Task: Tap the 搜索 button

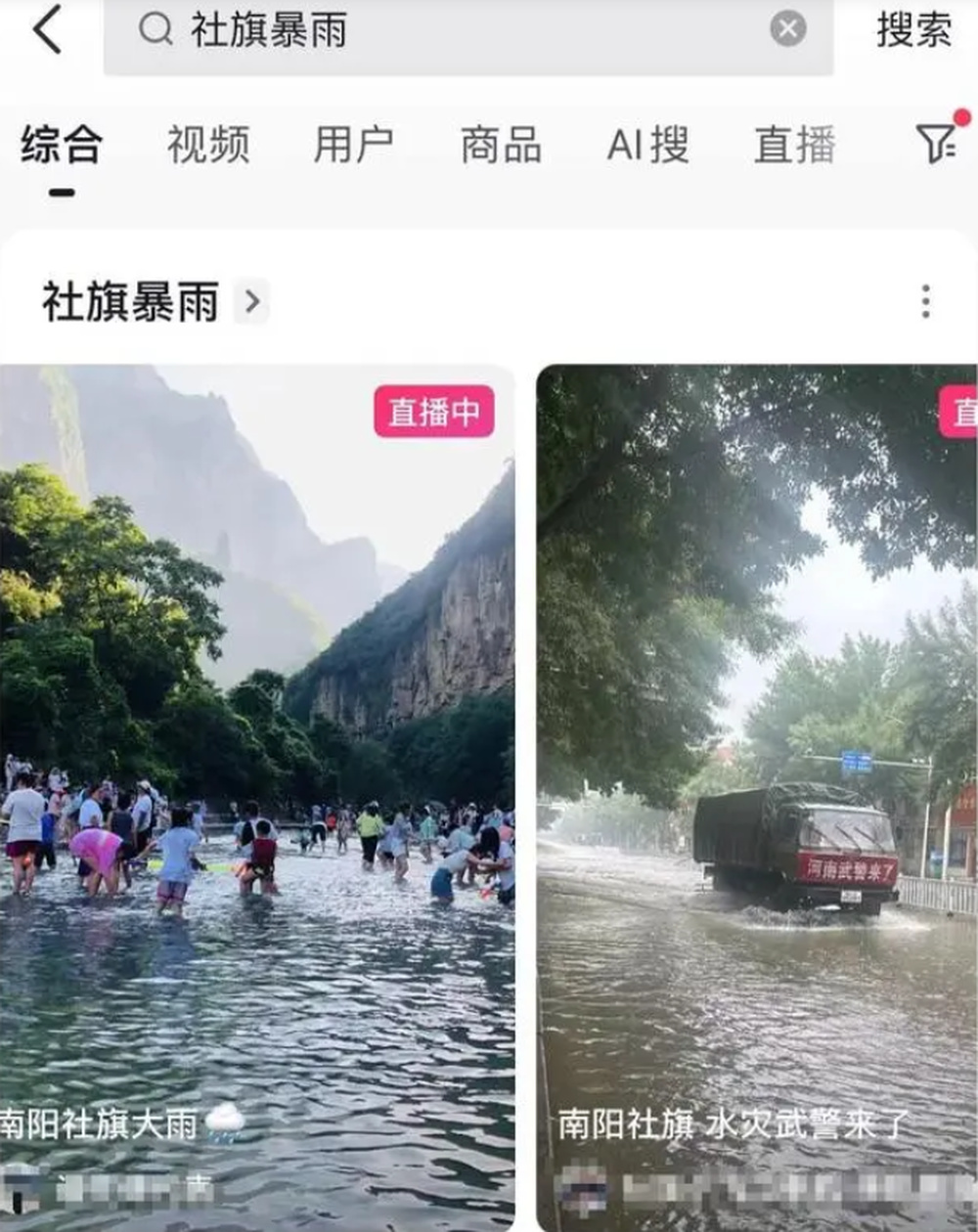Action: [913, 30]
